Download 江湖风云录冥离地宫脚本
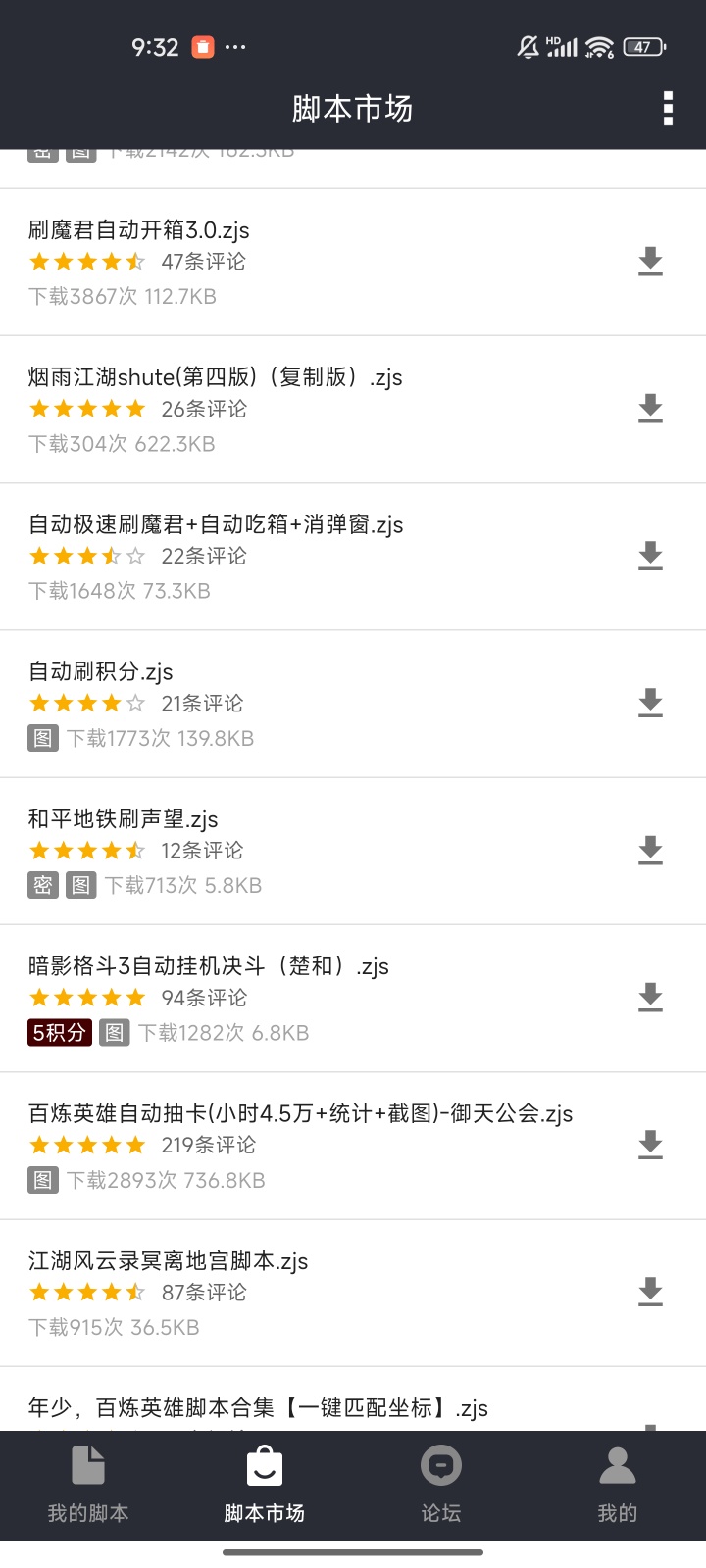This screenshot has height=1568, width=706. point(650,1292)
